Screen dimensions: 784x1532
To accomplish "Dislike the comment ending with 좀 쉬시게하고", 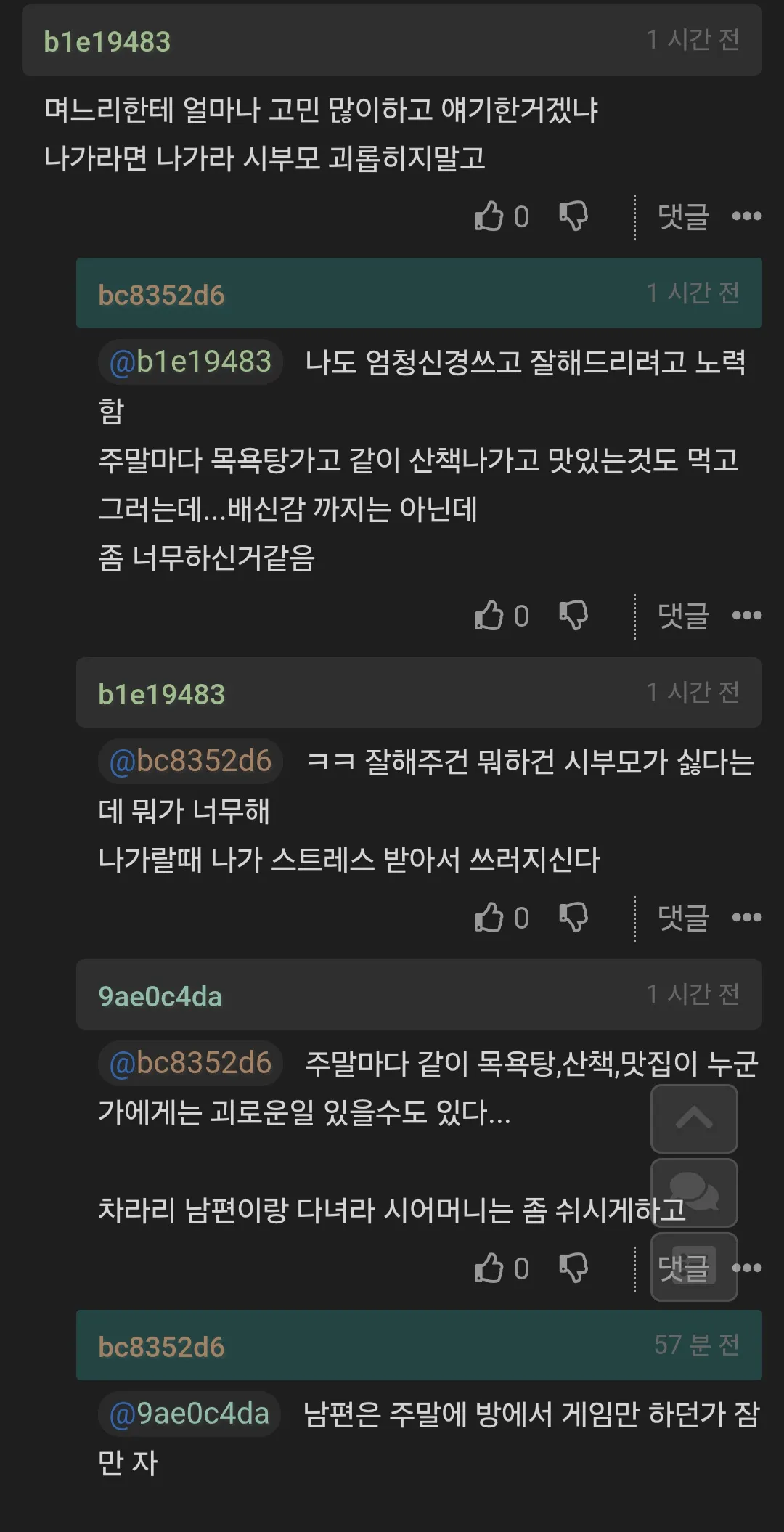I will tap(573, 1268).
